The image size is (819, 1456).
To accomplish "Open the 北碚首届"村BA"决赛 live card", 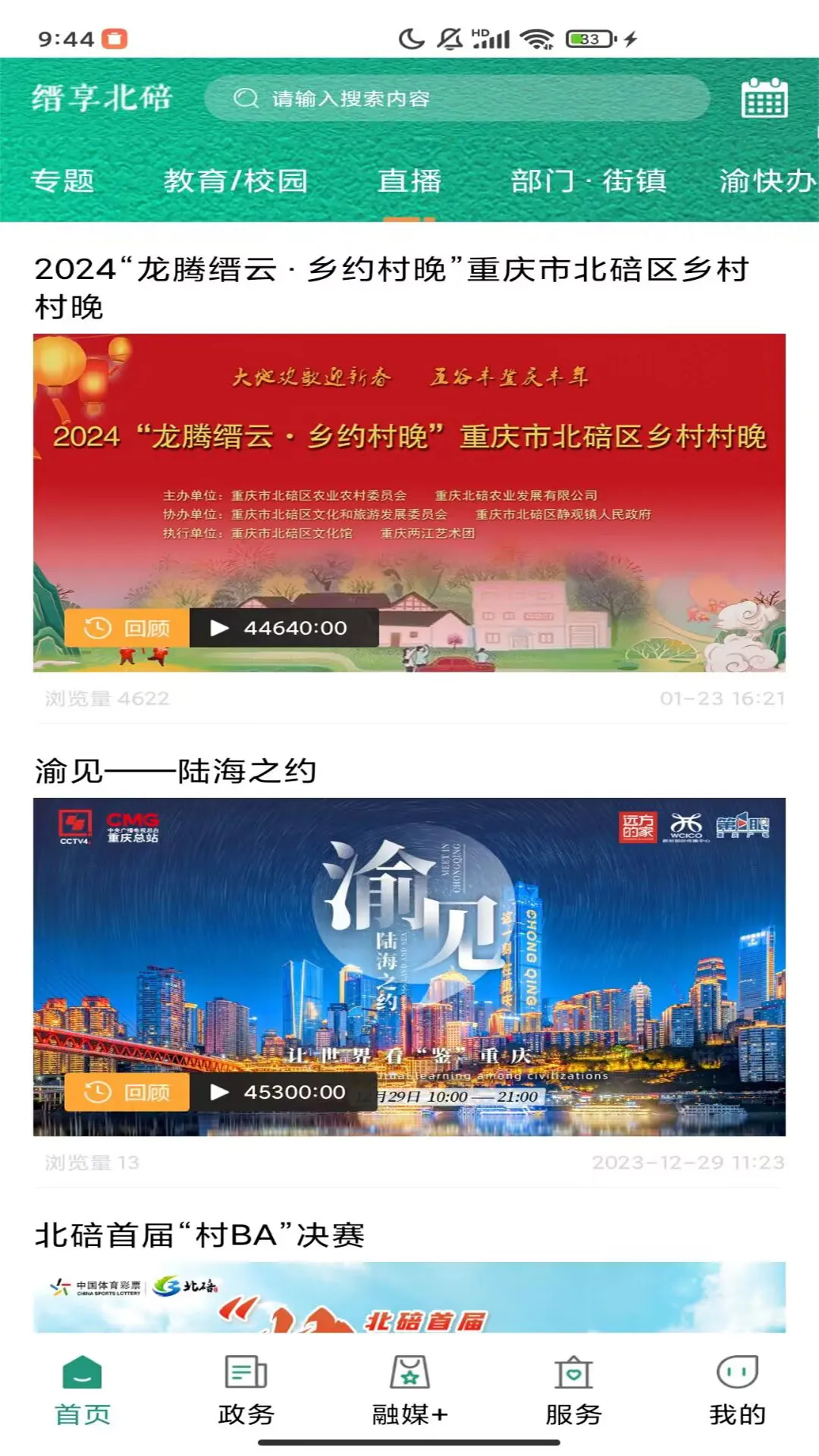I will coord(409,1295).
